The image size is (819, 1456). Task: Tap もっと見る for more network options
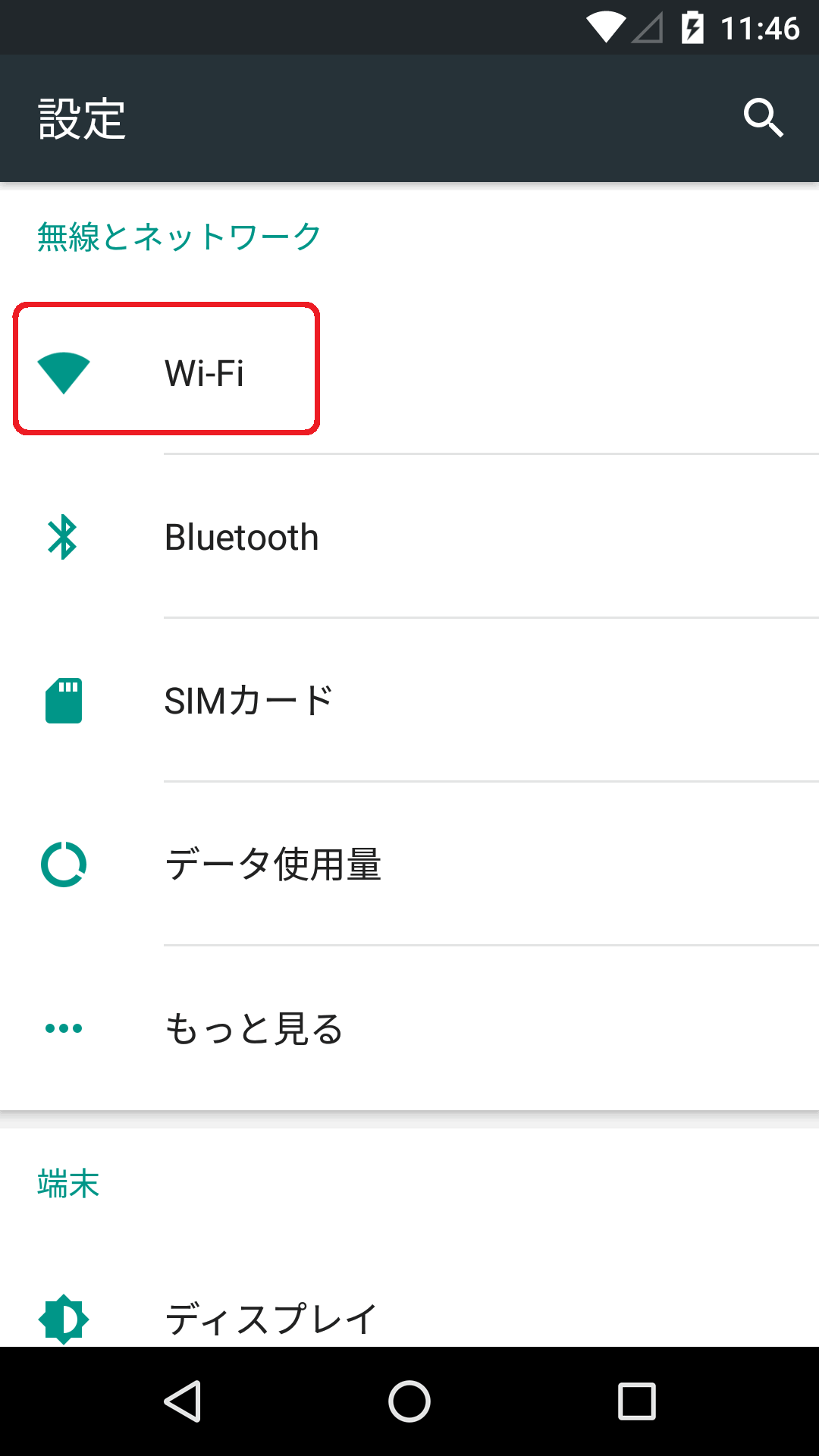pos(409,1028)
